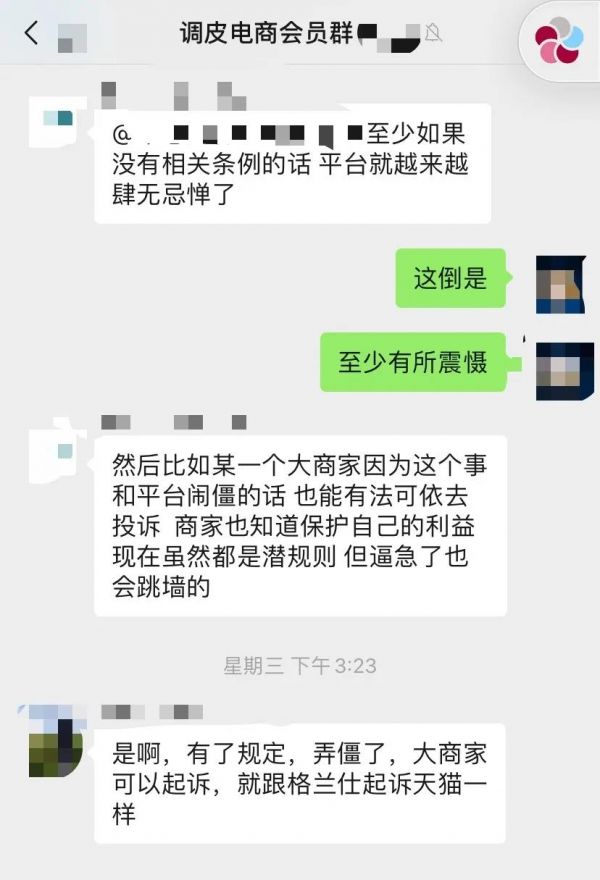Open avatar of sender saying 然后比如某一个大商家
The height and width of the screenshot is (880, 600).
pyautogui.click(x=55, y=454)
